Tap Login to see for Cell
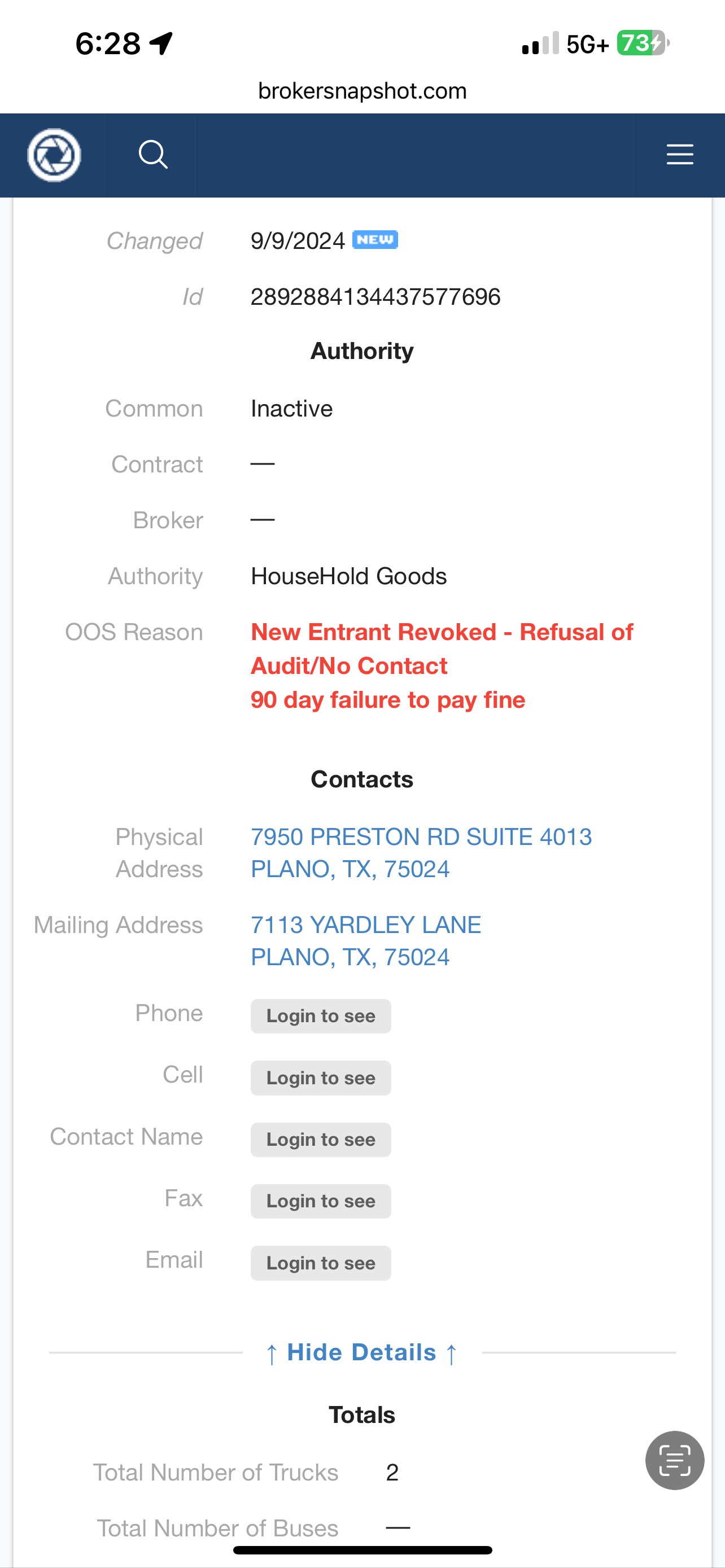The width and height of the screenshot is (725, 1568). click(321, 1078)
